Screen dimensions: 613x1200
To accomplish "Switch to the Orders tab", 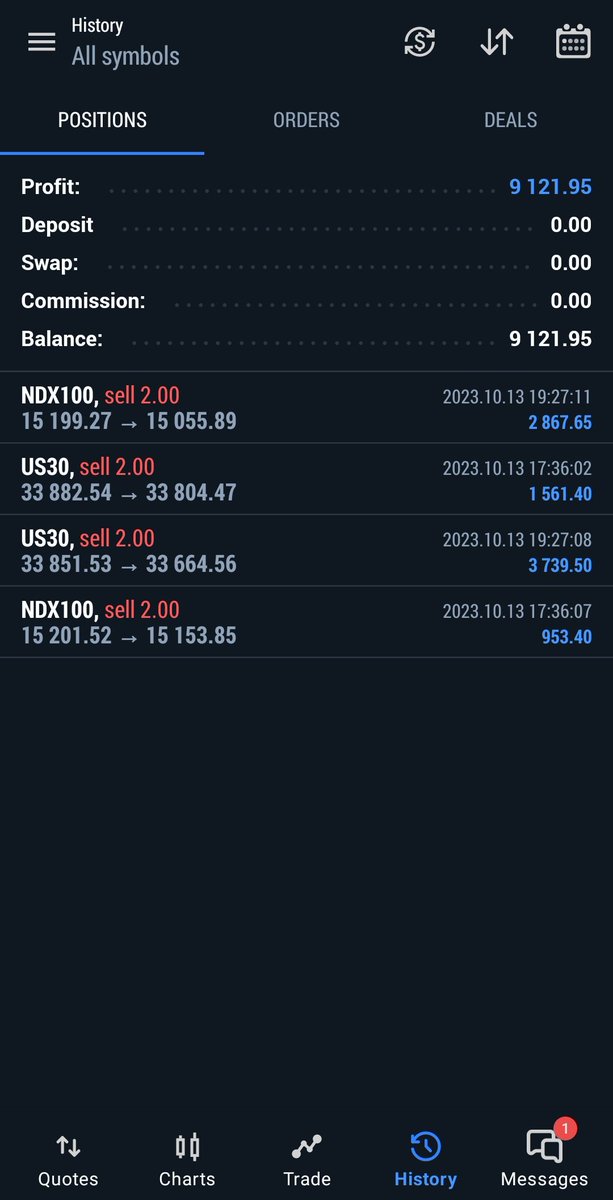I will tap(306, 120).
